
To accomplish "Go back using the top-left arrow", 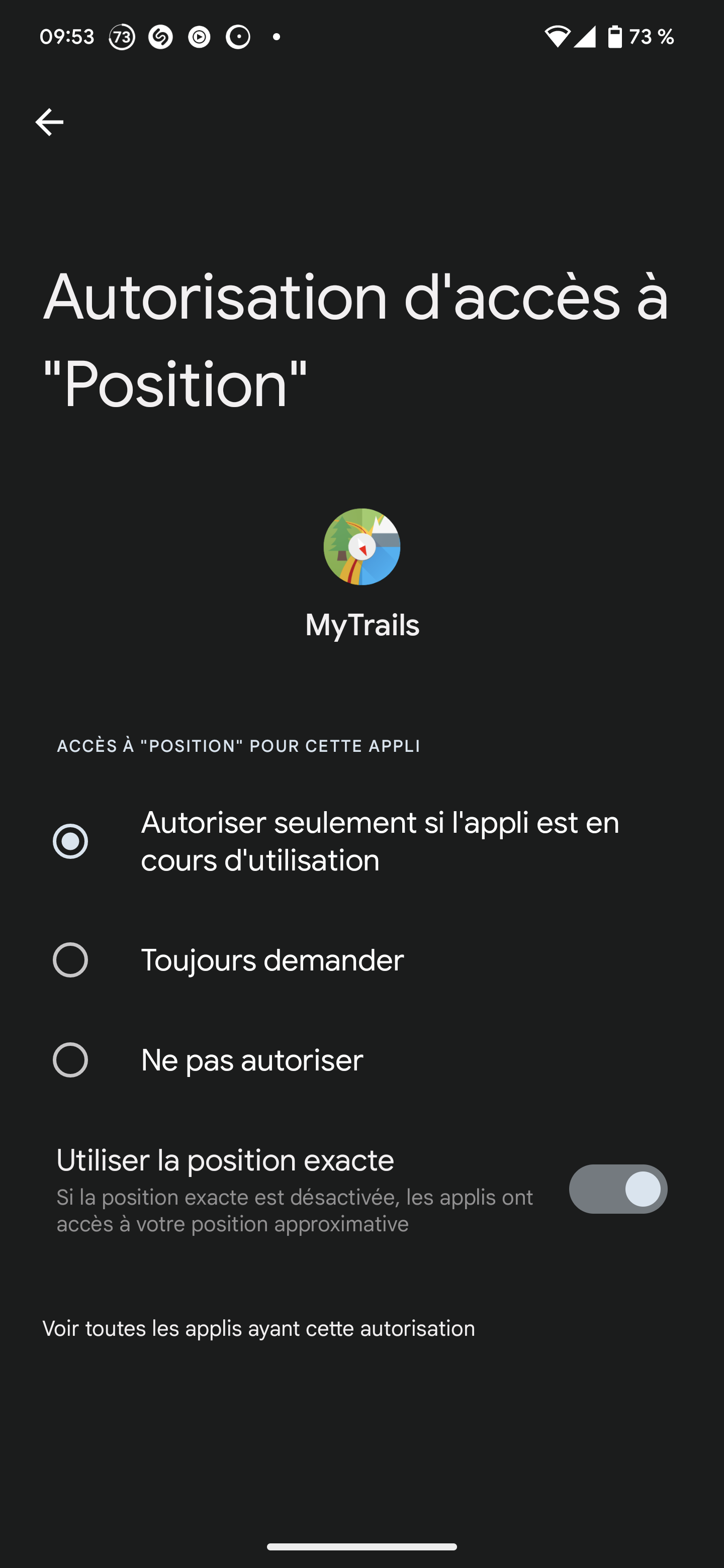I will (49, 122).
